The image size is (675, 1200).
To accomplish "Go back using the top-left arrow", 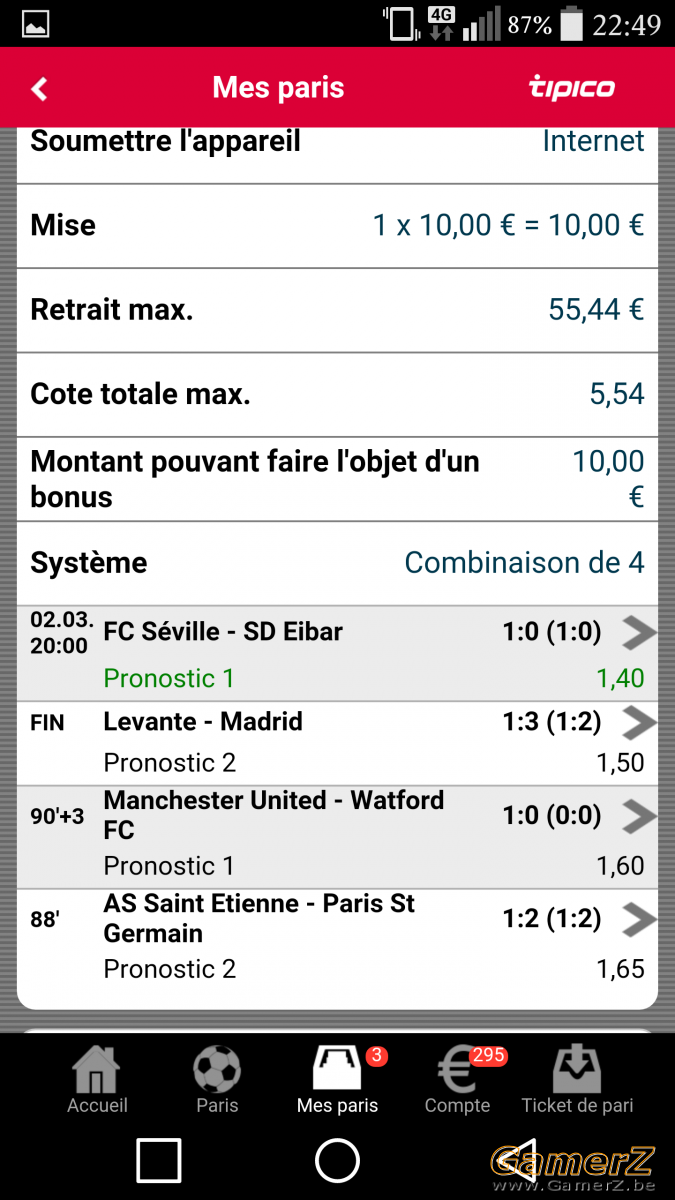I will 39,89.
